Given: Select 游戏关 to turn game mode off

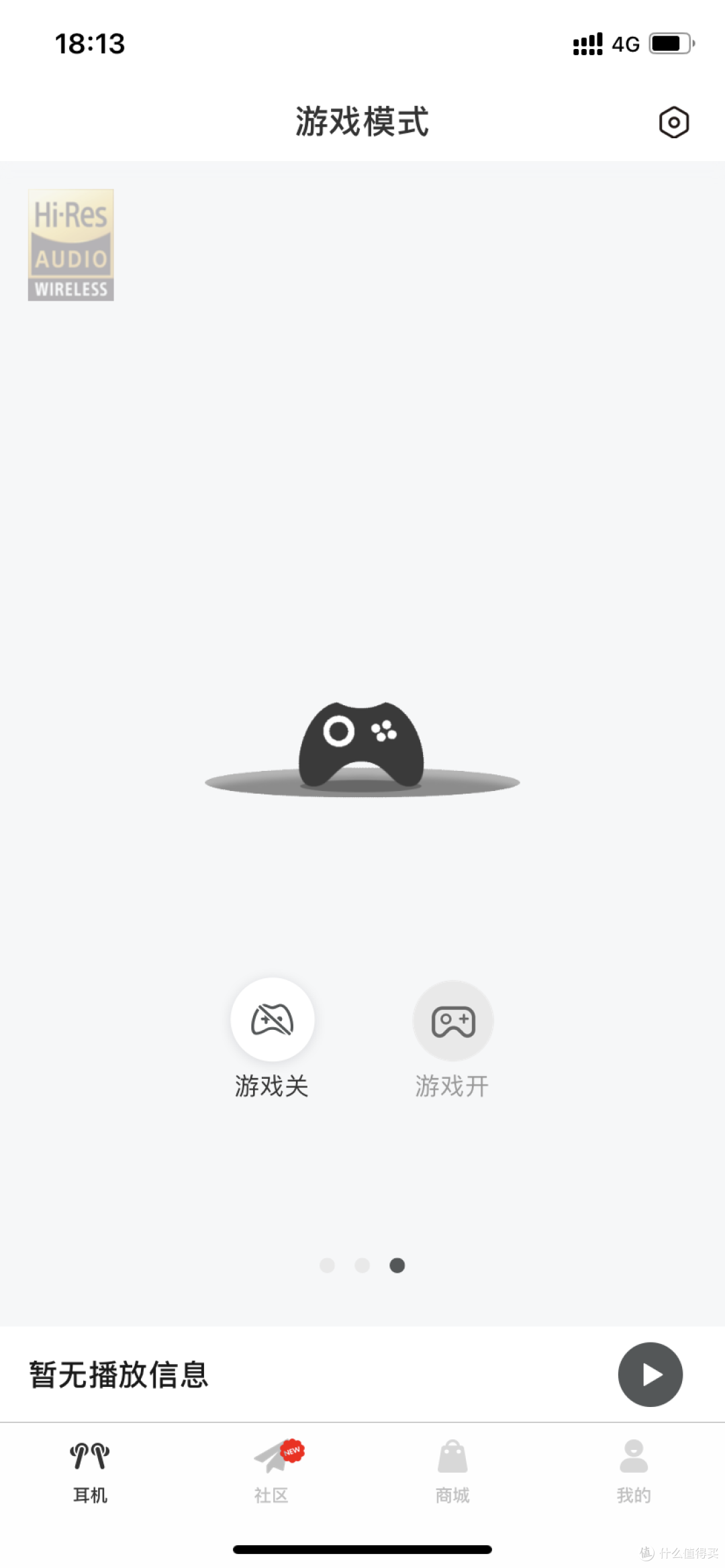Looking at the screenshot, I should click(x=272, y=1020).
